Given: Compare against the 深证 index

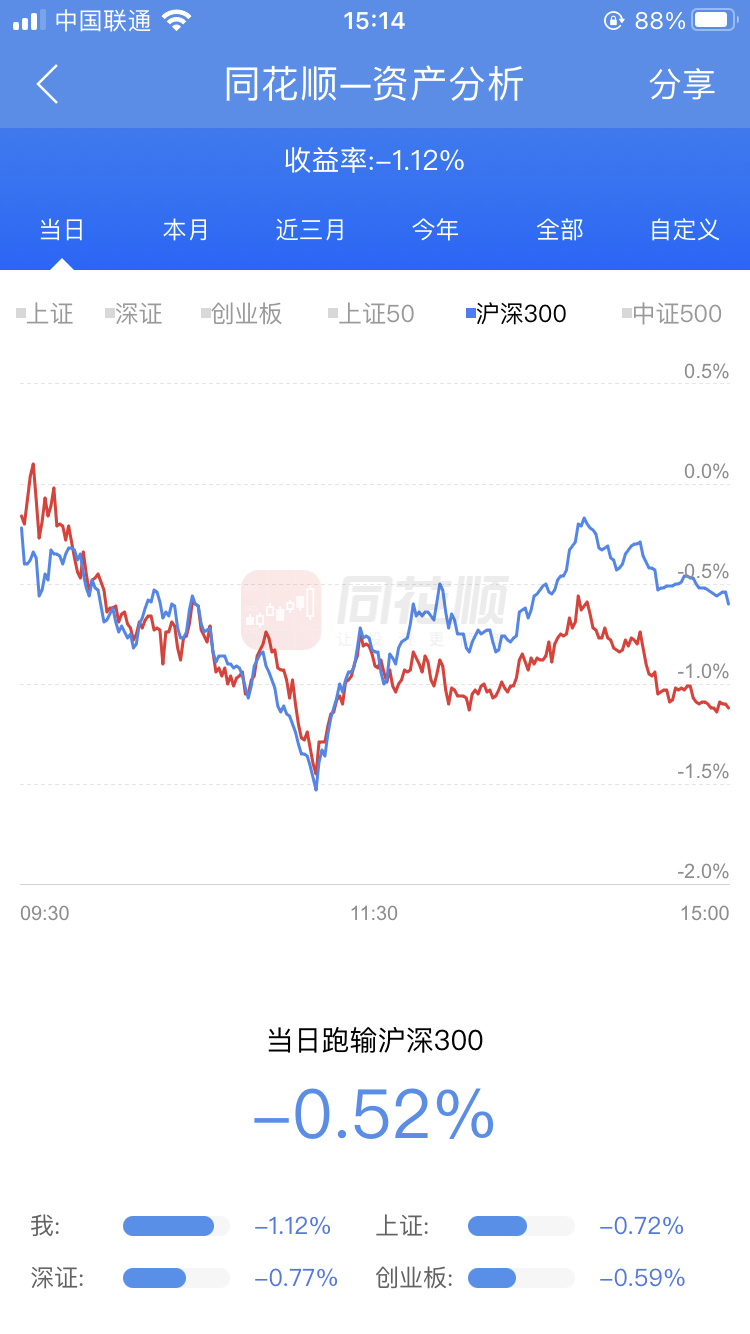Looking at the screenshot, I should [x=134, y=314].
